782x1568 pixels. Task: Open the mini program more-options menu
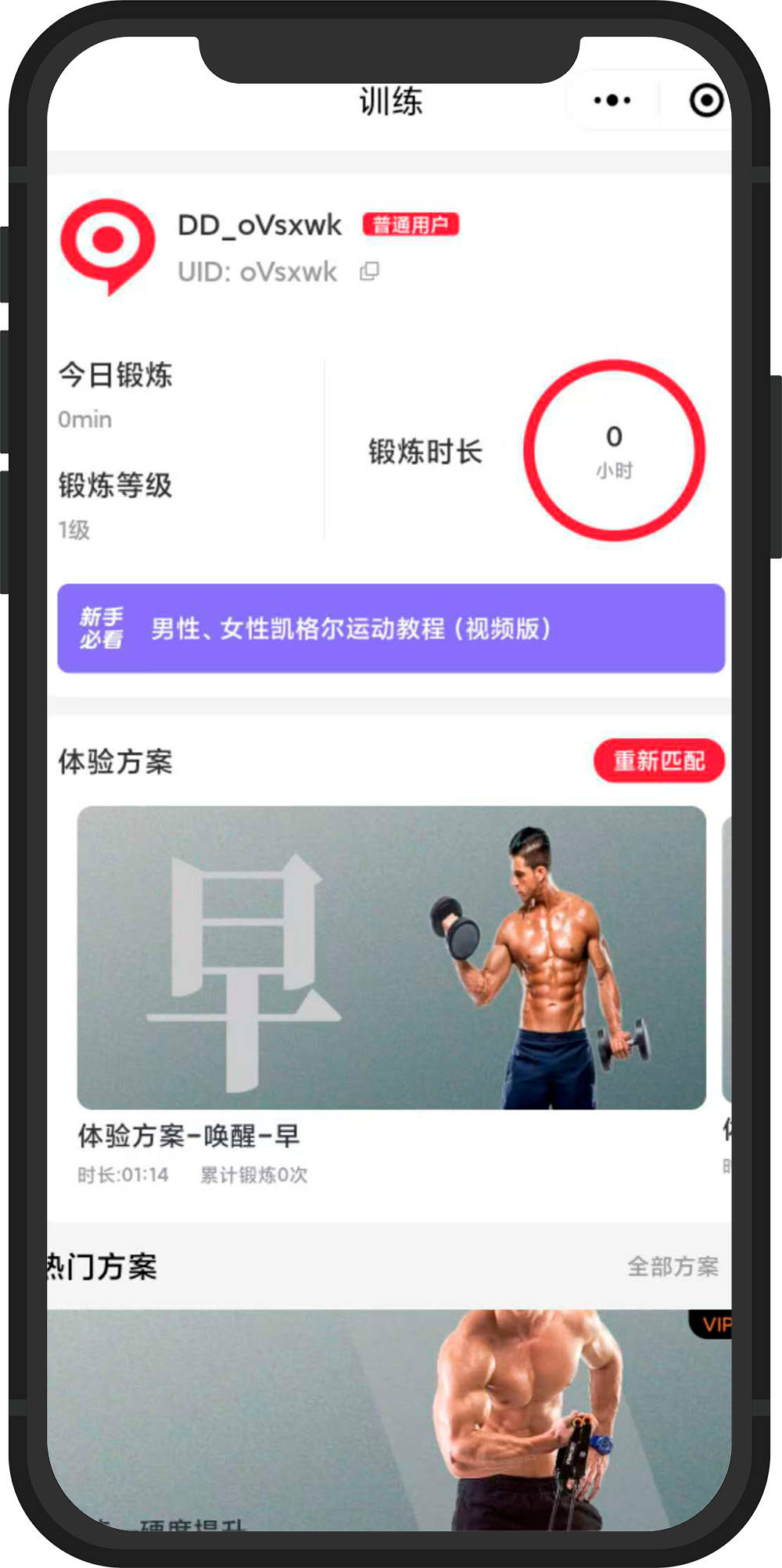tap(612, 101)
